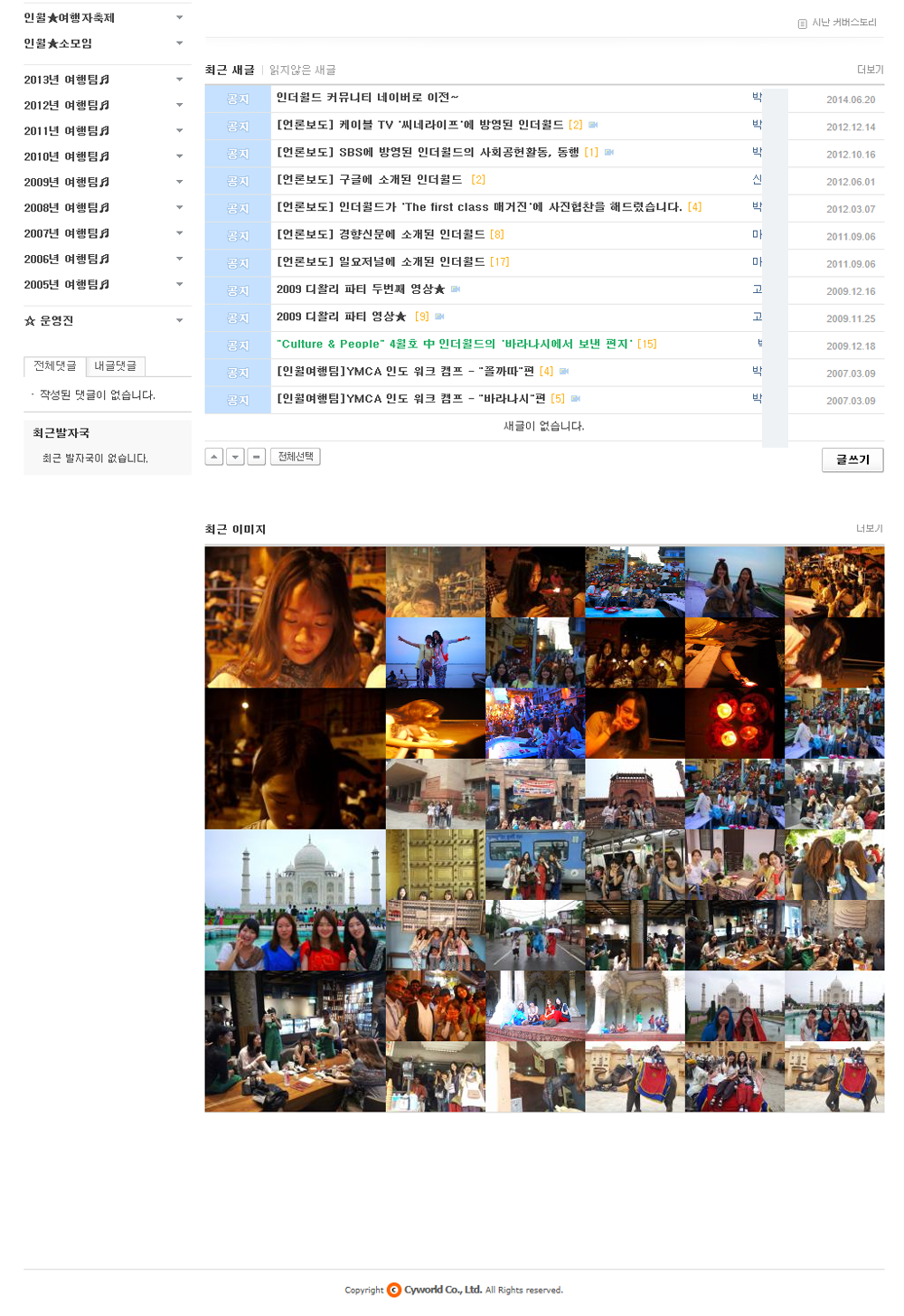The width and height of the screenshot is (904, 1316).
Task: Expand the 운영진 section
Action: [x=179, y=320]
